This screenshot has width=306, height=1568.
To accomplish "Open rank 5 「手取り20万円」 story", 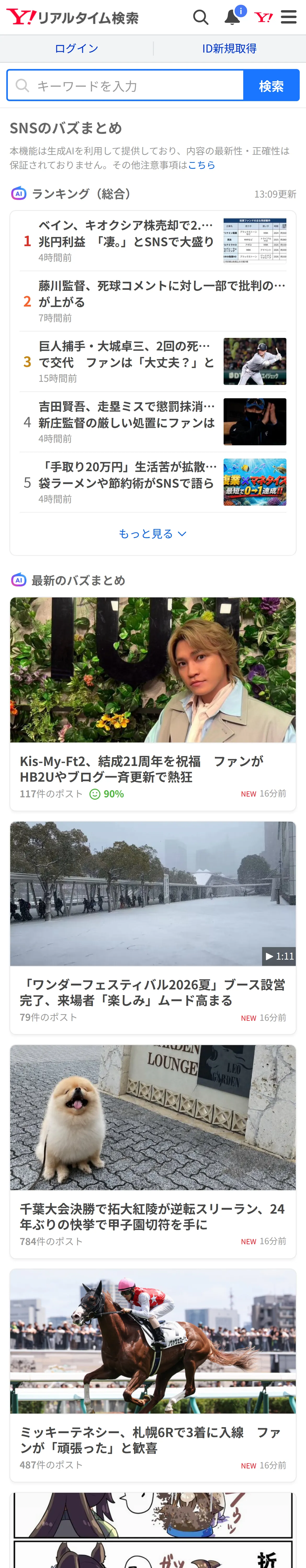I will 153,482.
